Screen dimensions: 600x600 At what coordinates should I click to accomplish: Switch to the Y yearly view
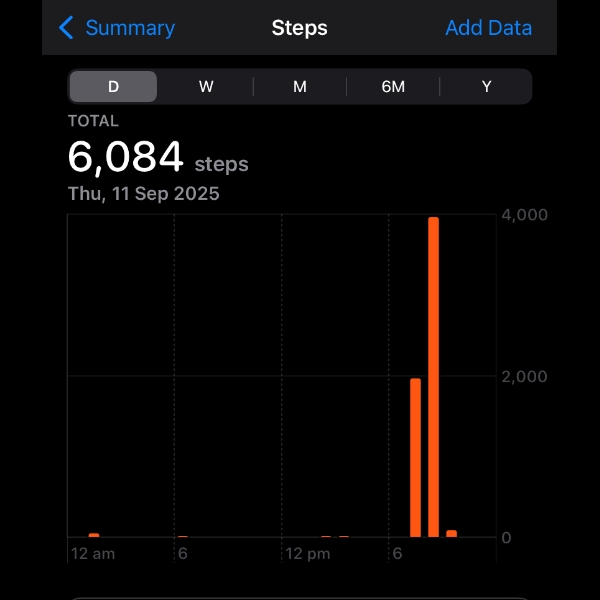486,87
